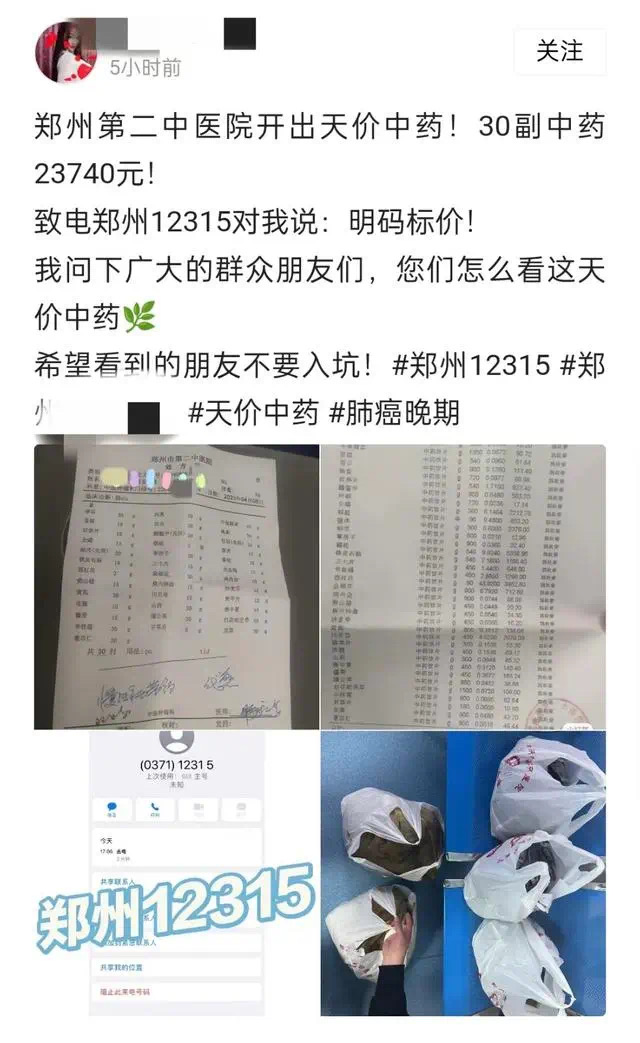This screenshot has height=1043, width=640.
Task: Open the poster's profile avatar
Action: (67, 52)
